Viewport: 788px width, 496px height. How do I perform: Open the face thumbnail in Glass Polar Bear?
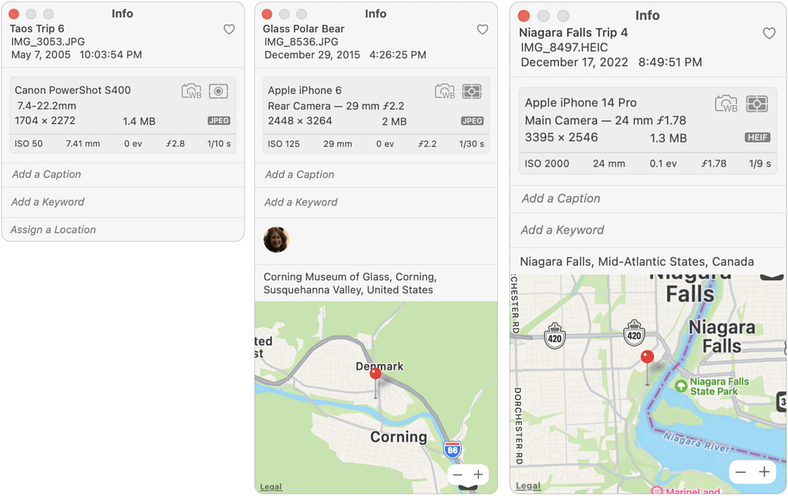(276, 239)
